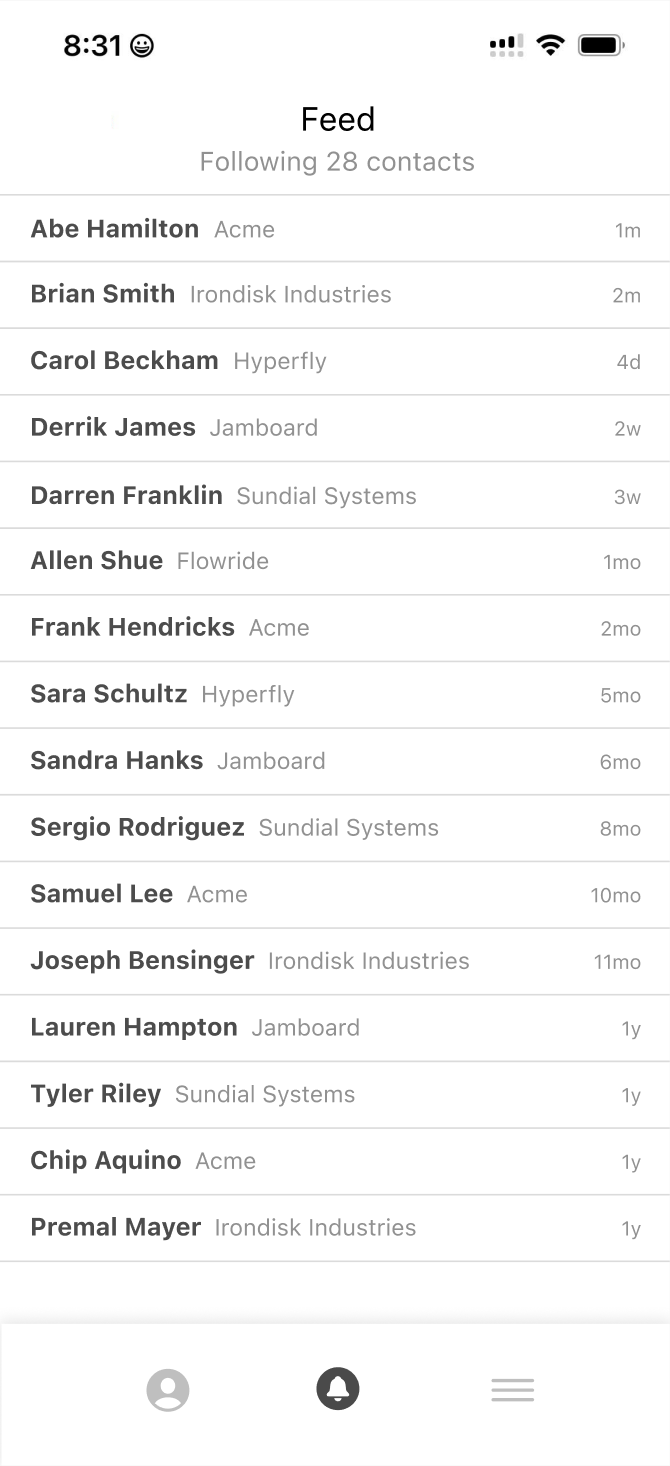Screen dimensions: 670x1466
Task: Open Sandra Hanks from Jamboard
Action: click(x=334, y=761)
